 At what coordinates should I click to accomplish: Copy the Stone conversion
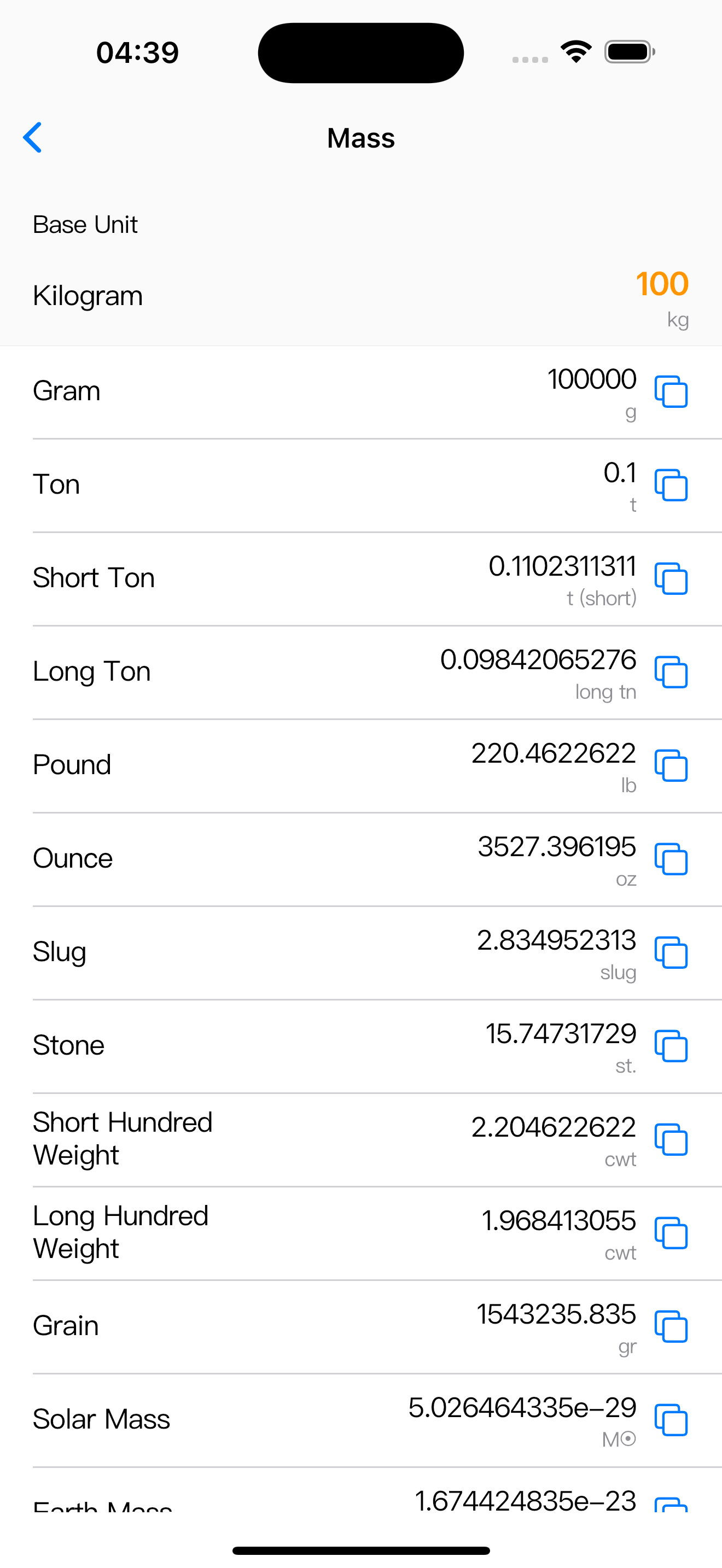pyautogui.click(x=671, y=1046)
